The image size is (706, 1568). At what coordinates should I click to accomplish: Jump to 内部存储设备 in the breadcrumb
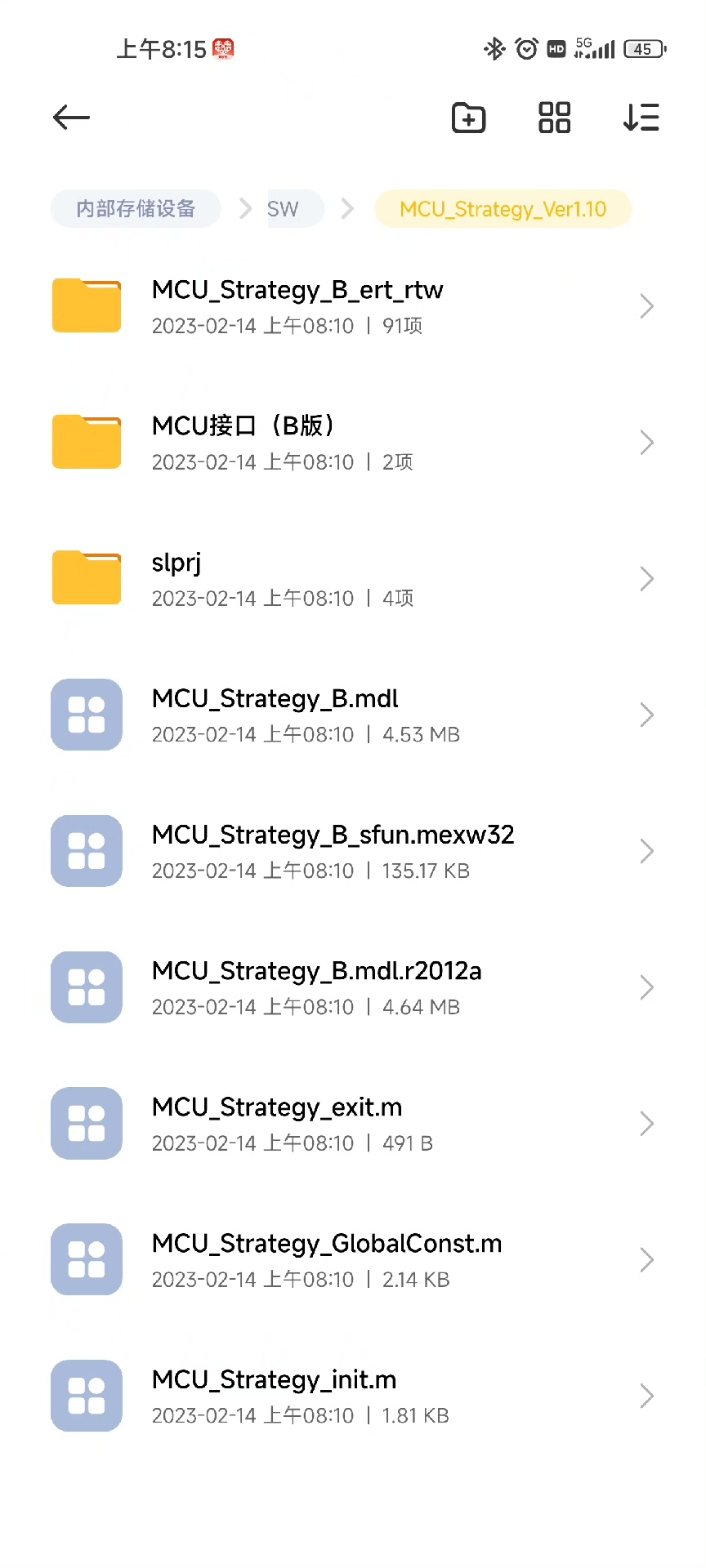tap(136, 209)
